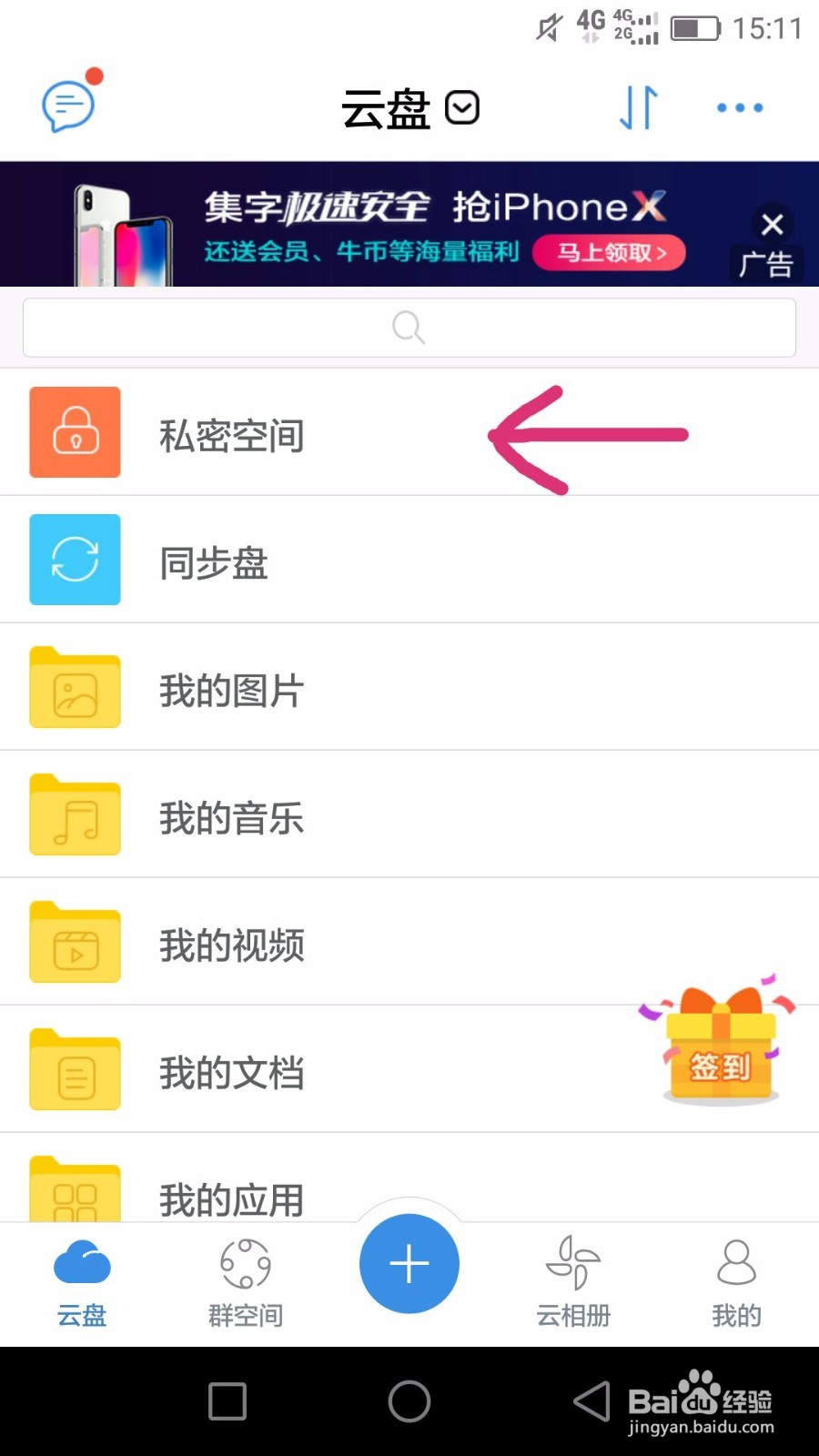Image resolution: width=819 pixels, height=1456 pixels.
Task: Tap the search bar field
Action: (x=409, y=328)
